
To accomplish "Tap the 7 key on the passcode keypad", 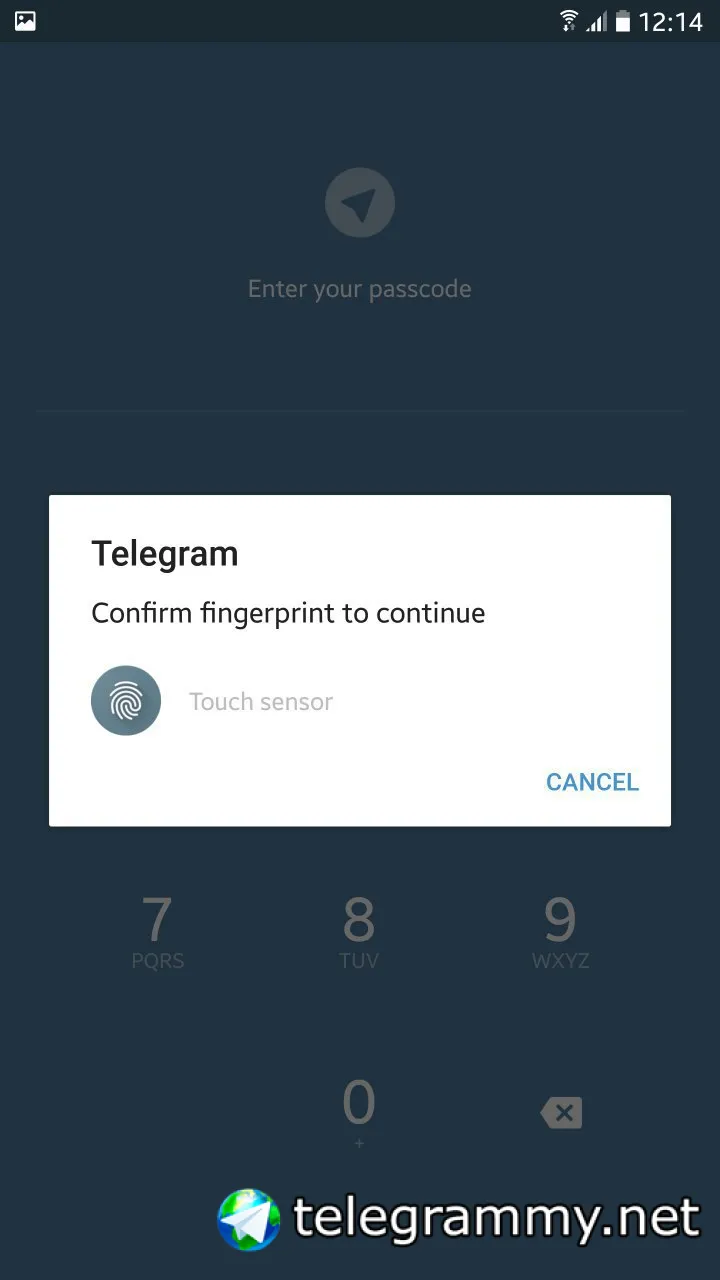I will coord(158,932).
